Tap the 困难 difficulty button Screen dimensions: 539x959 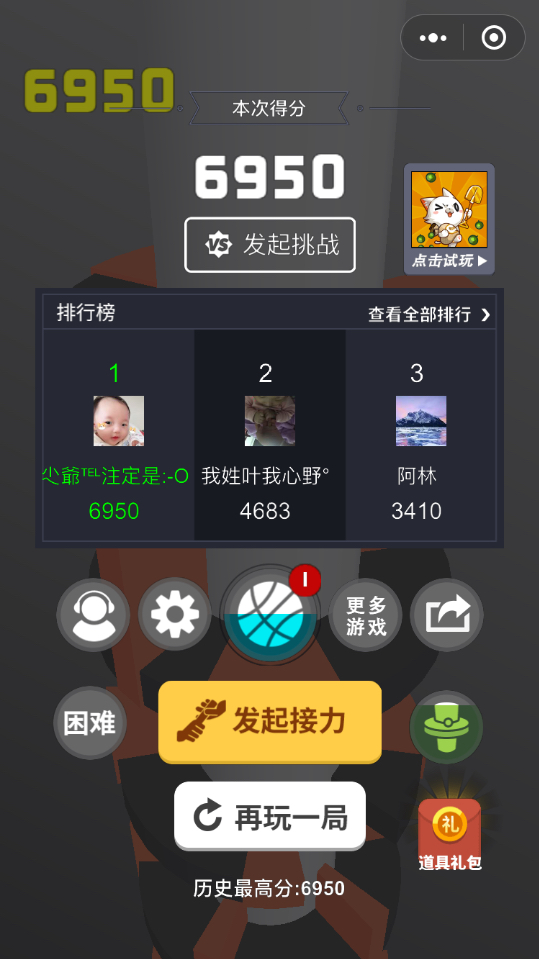click(x=90, y=723)
